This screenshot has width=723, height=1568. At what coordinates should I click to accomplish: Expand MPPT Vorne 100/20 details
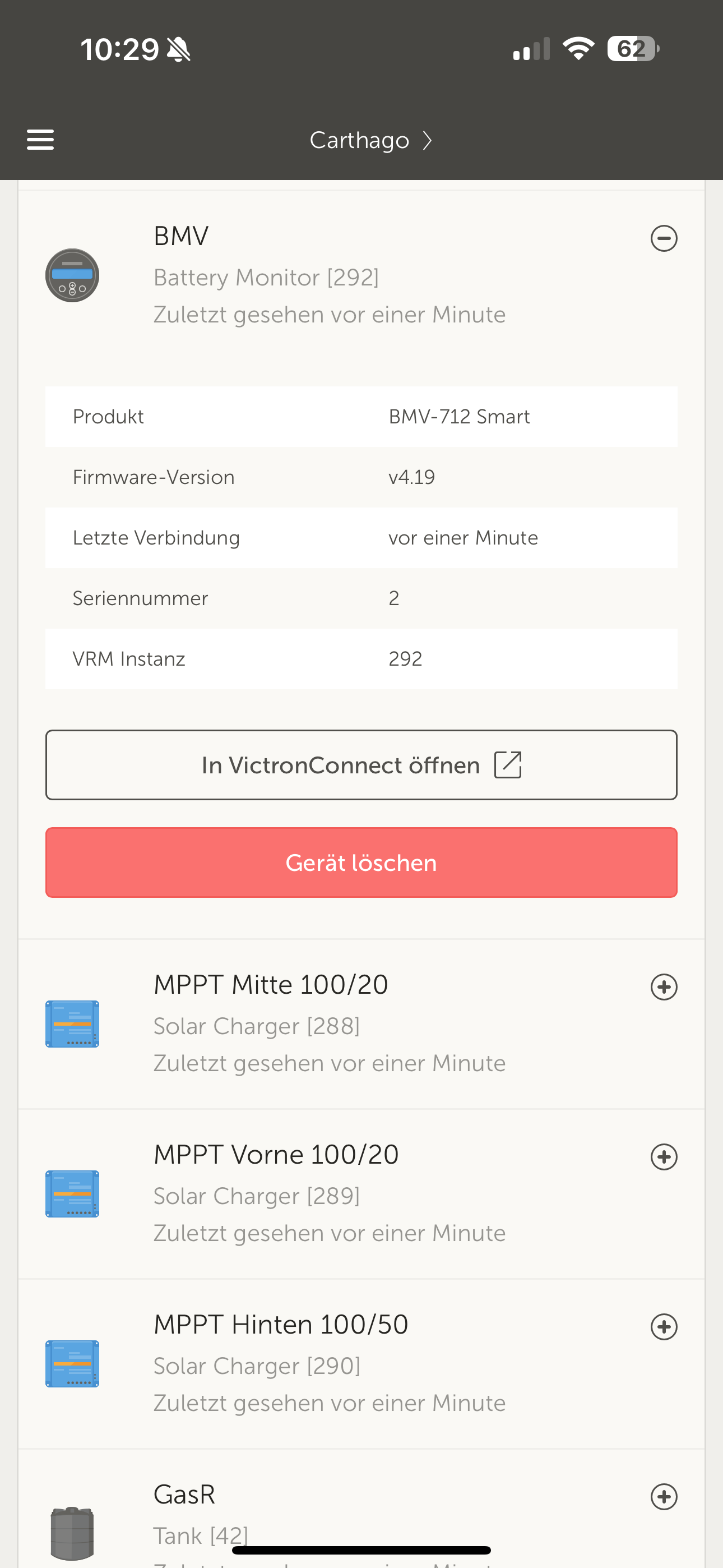(x=664, y=1156)
